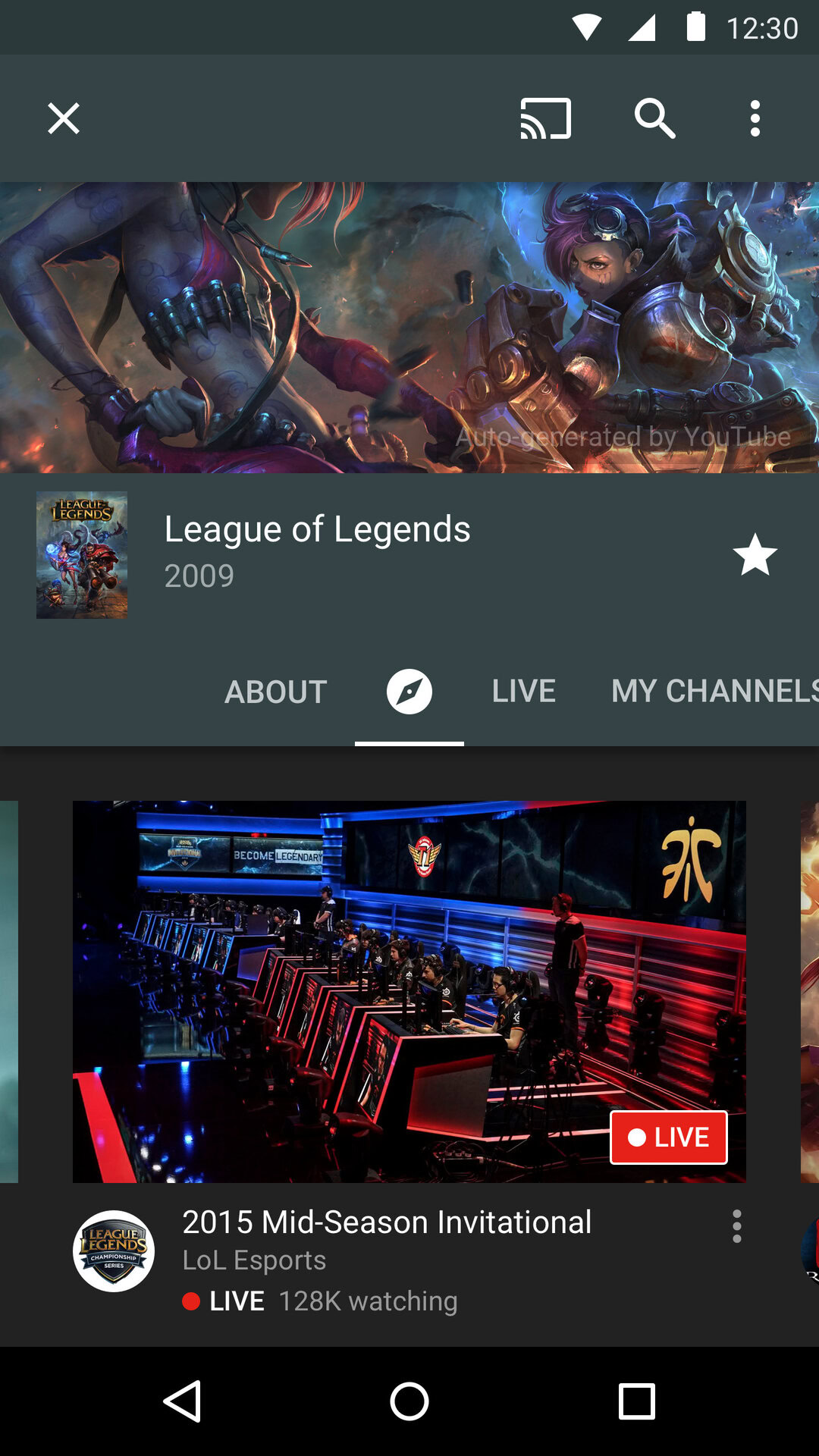Open the cast to device option
819x1456 pixels.
pyautogui.click(x=545, y=118)
